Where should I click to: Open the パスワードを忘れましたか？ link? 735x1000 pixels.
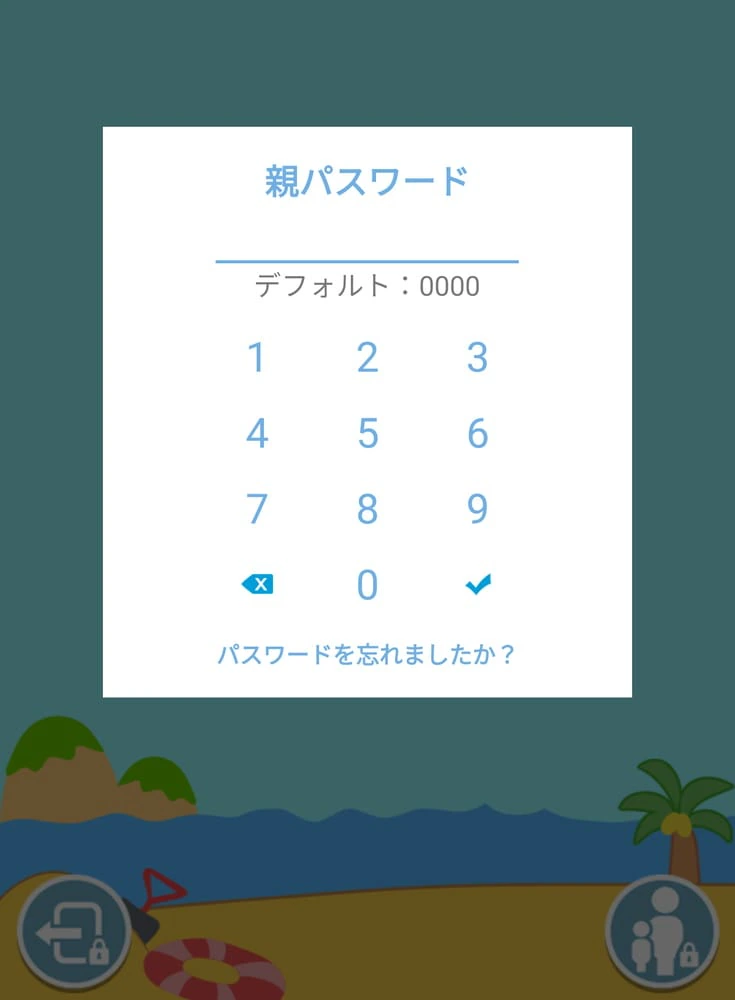coord(367,655)
